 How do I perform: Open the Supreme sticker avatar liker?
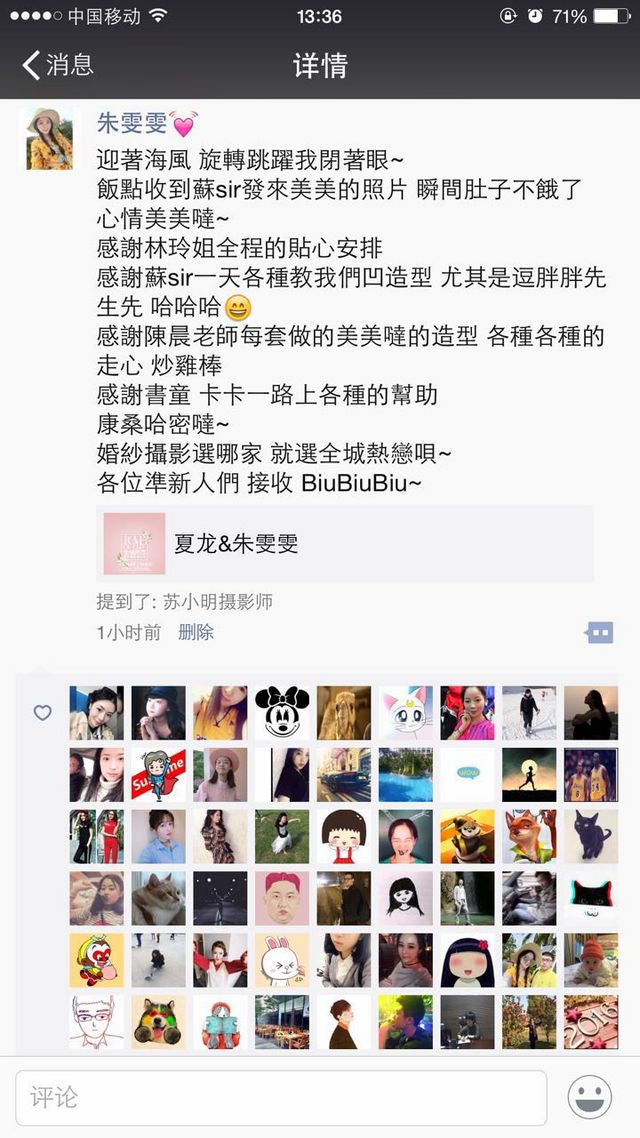pyautogui.click(x=158, y=775)
